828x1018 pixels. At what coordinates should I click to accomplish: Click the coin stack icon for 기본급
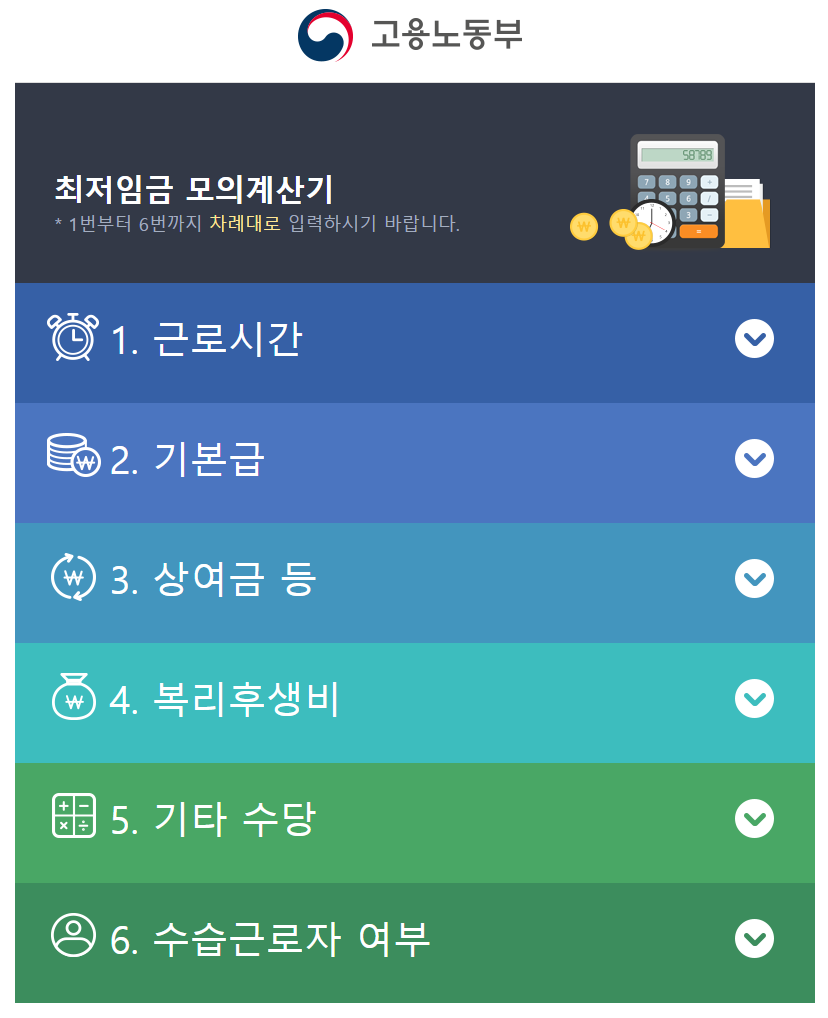72,459
